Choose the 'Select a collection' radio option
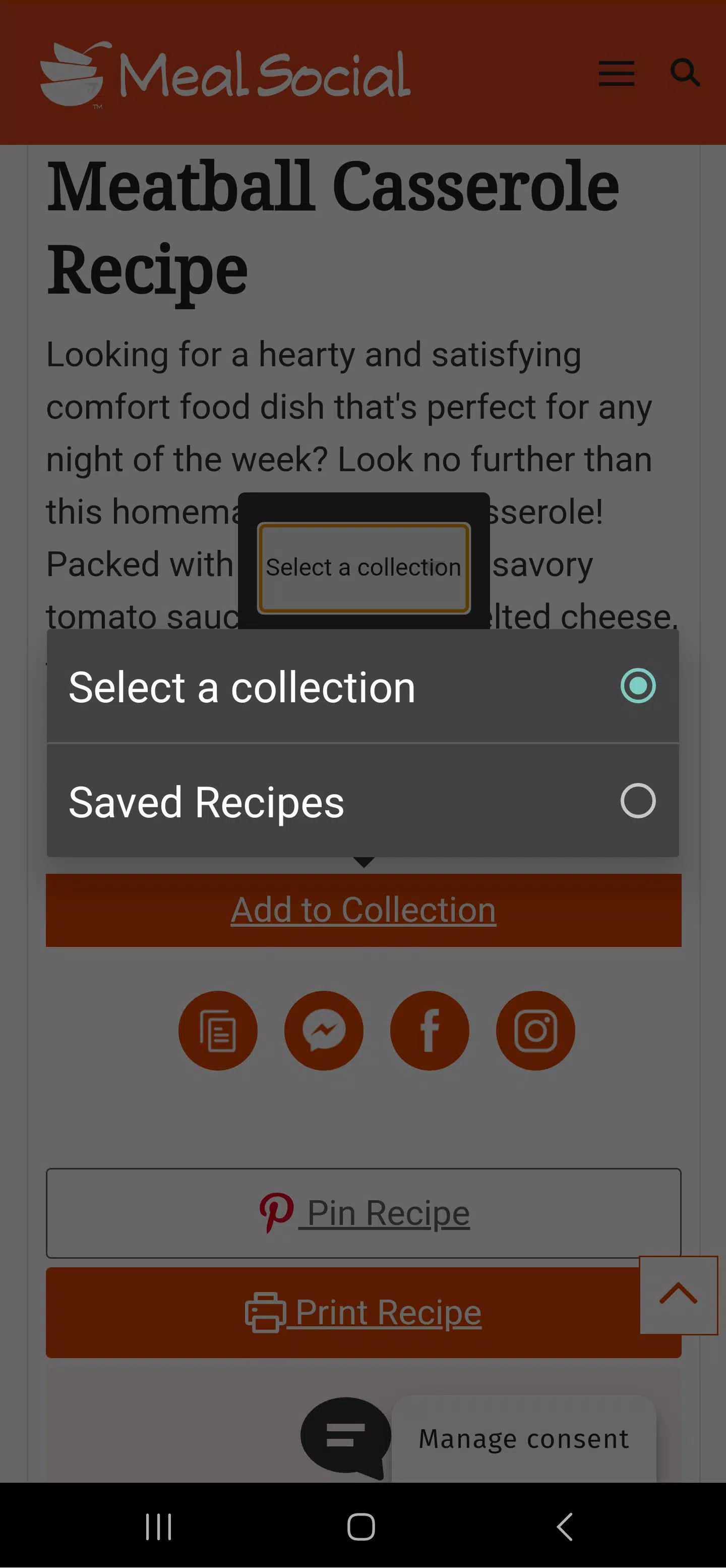Image resolution: width=726 pixels, height=1568 pixels. point(362,687)
